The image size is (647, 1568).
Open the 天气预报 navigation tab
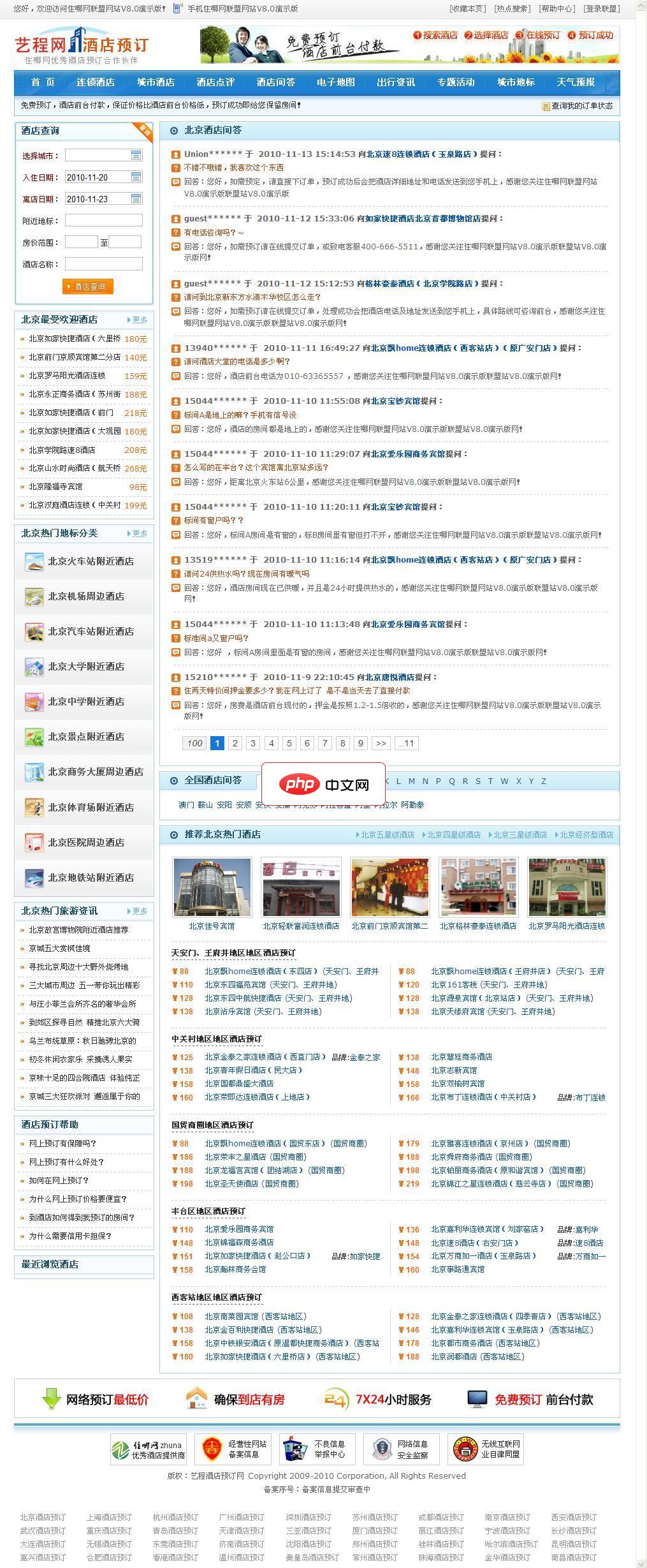point(576,82)
